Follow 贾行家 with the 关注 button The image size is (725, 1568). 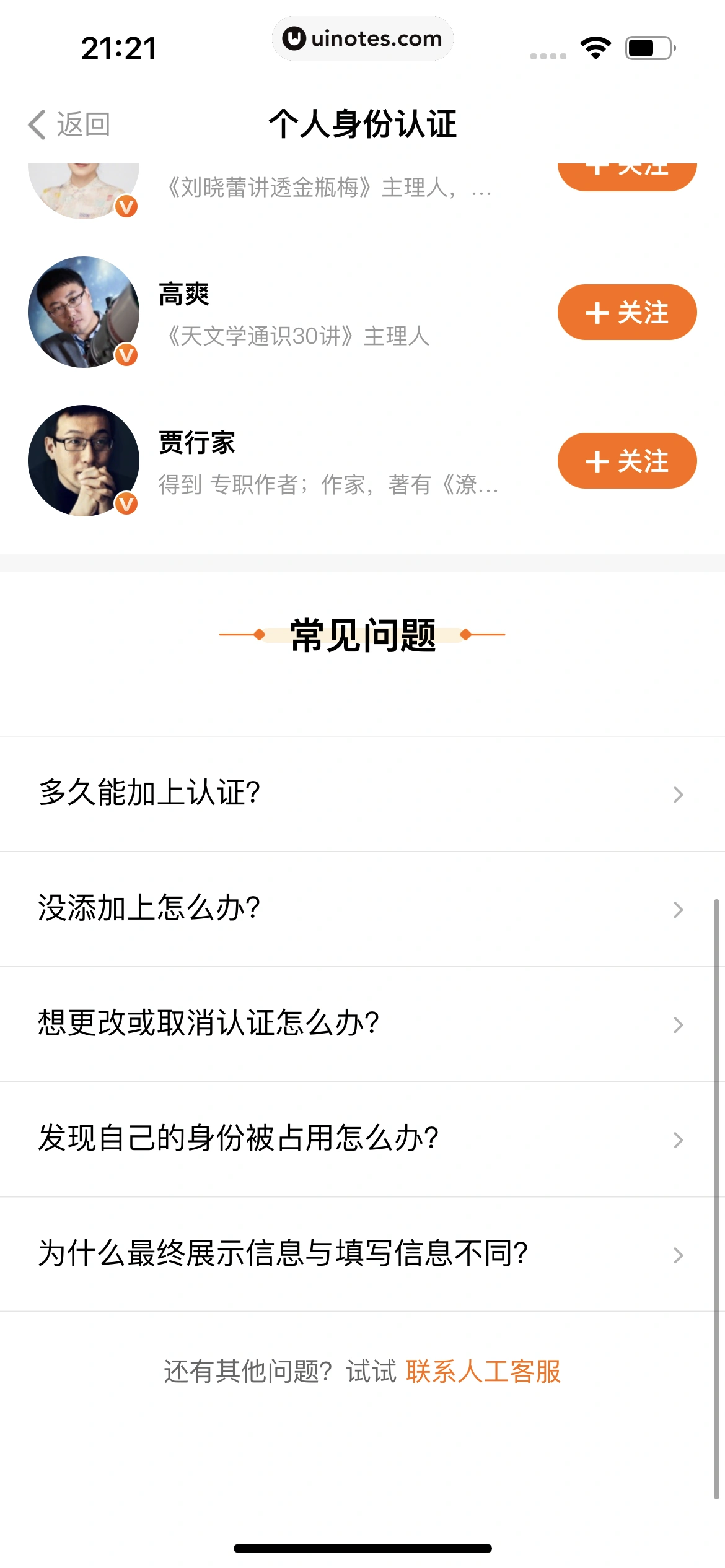(x=626, y=461)
